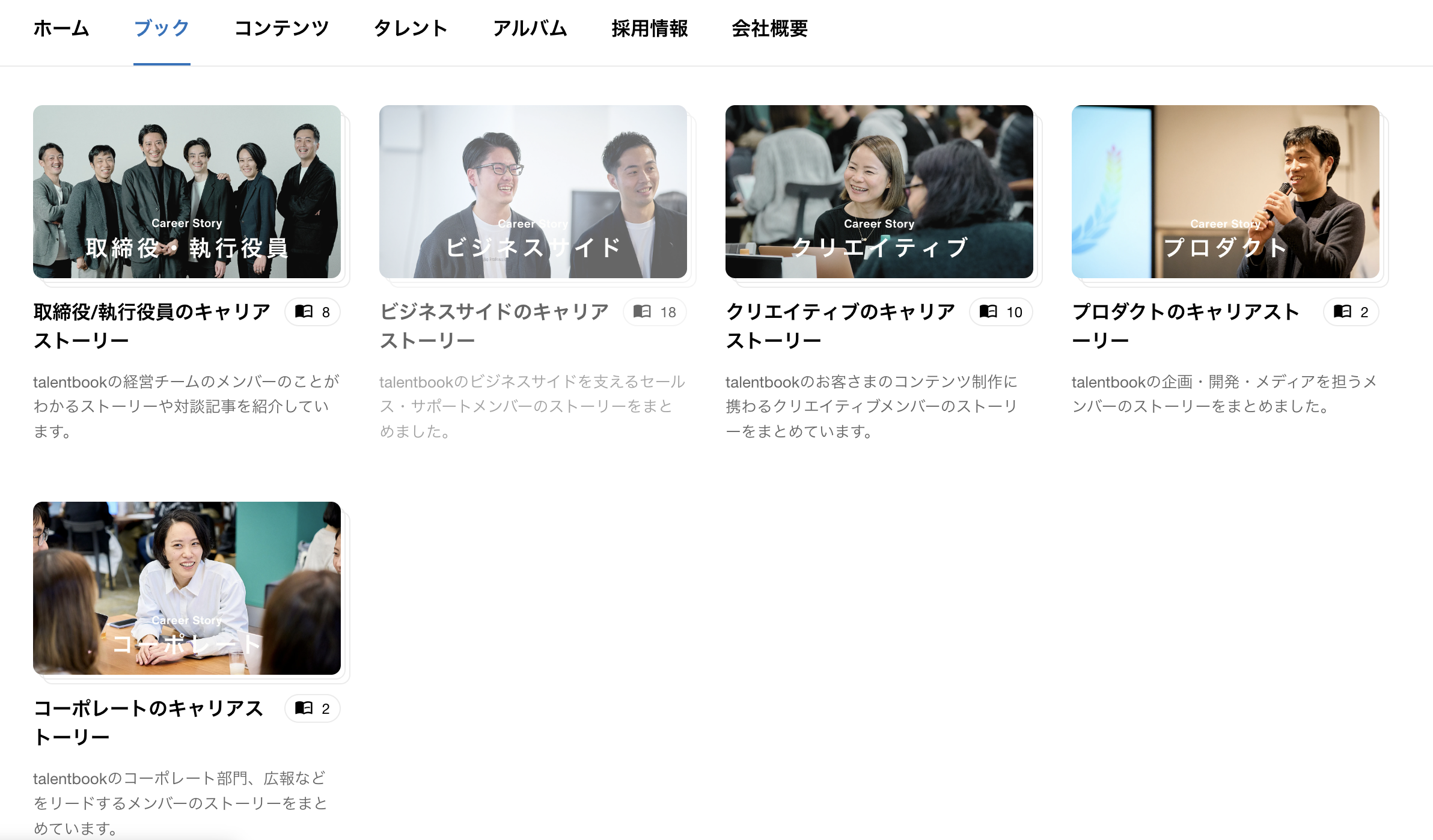Open the 採用情報 tab
The width and height of the screenshot is (1433, 840).
(x=650, y=28)
